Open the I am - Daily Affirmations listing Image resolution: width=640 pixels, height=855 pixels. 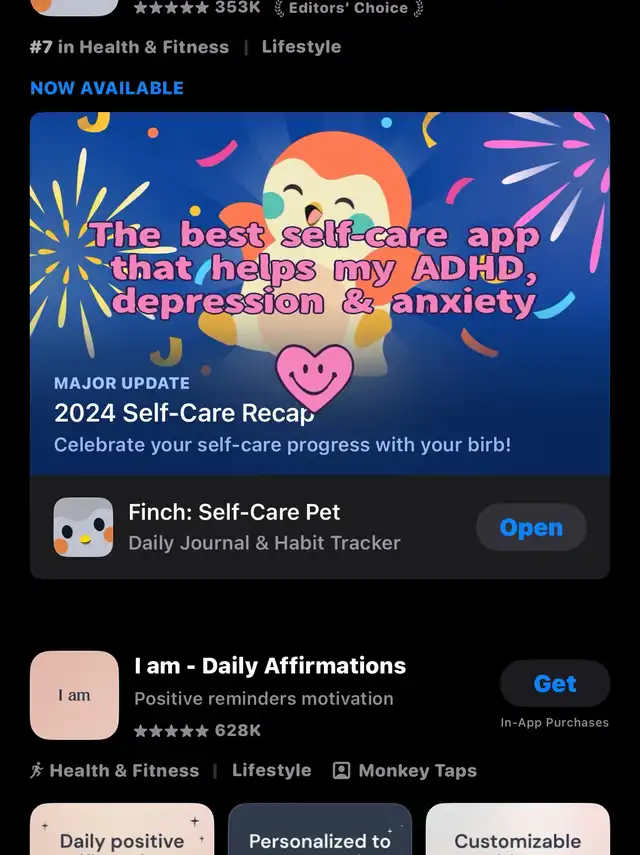tap(270, 667)
